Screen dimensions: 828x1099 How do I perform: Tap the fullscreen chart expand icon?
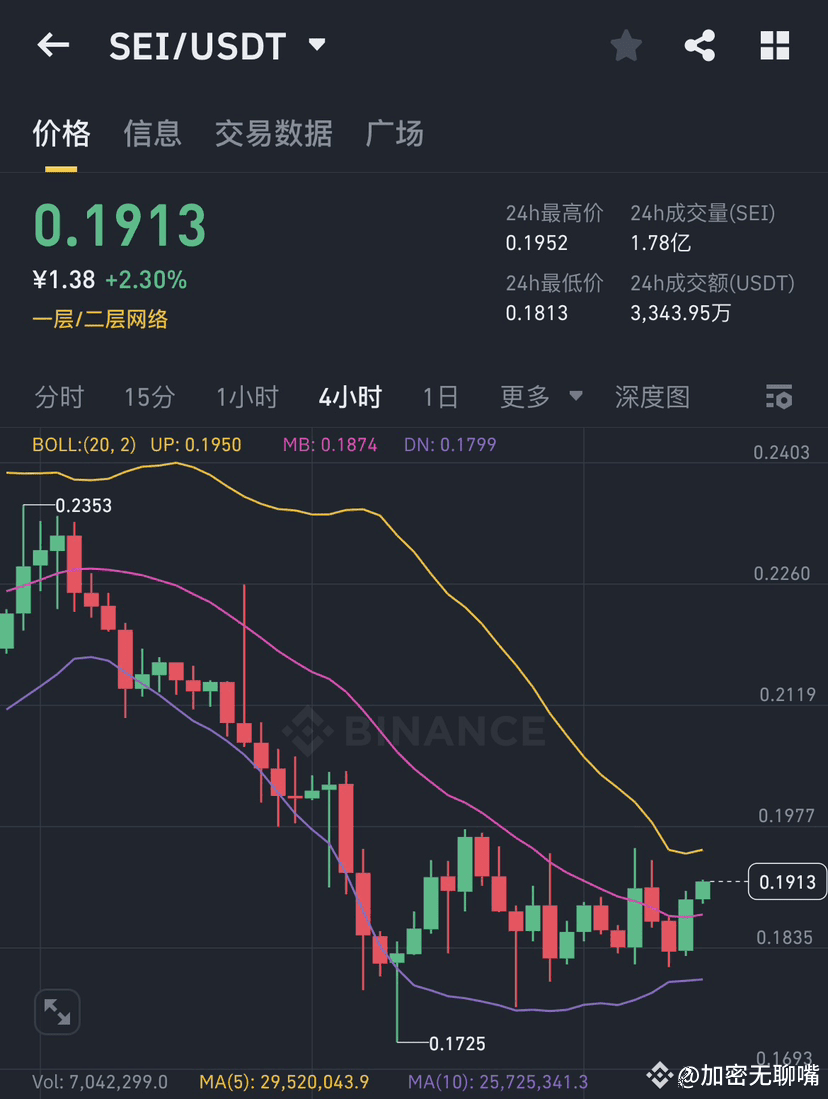pos(57,1011)
